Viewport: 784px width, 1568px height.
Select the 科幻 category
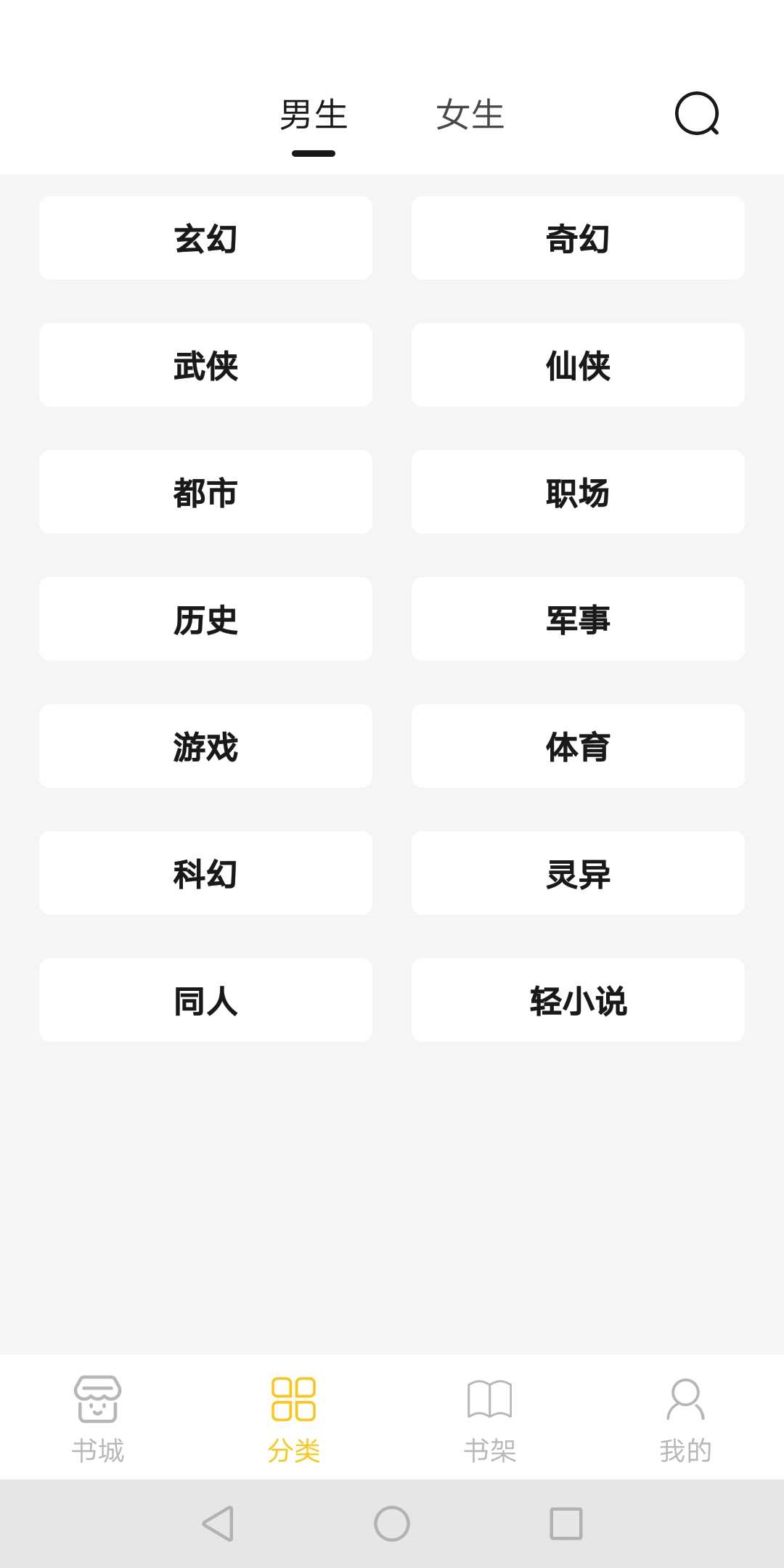point(205,873)
